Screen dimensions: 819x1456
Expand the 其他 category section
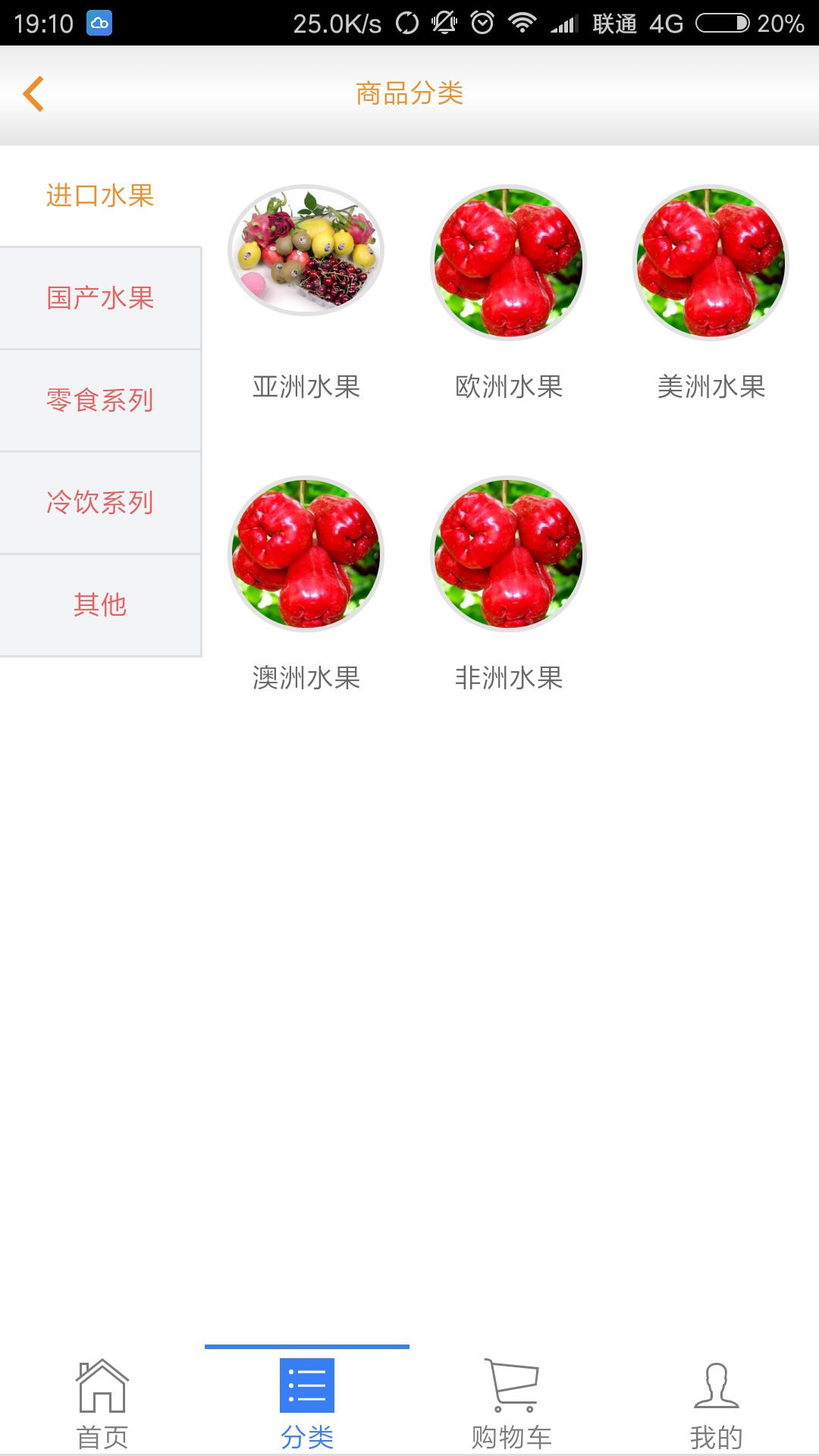pyautogui.click(x=101, y=604)
